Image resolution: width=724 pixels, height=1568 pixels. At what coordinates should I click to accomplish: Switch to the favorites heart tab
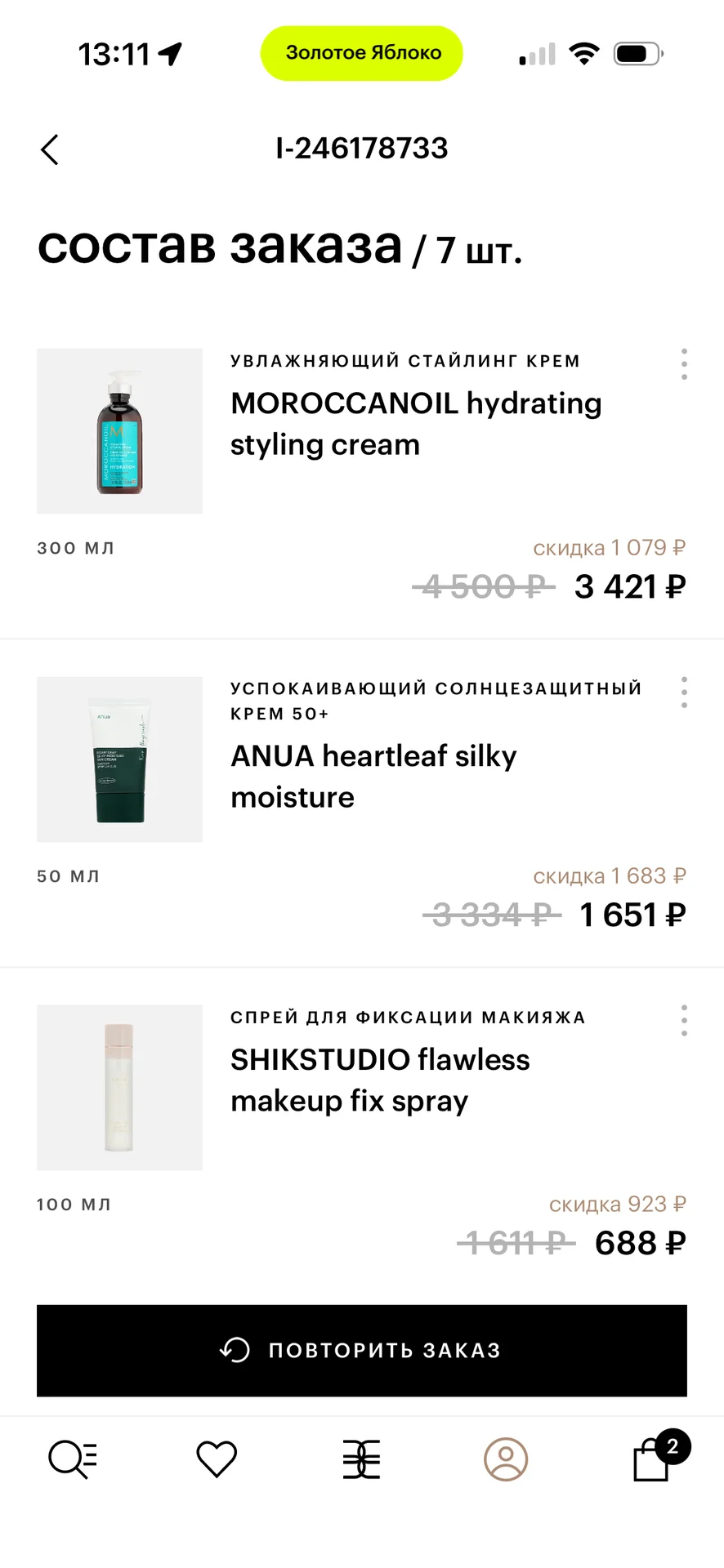[x=217, y=1459]
